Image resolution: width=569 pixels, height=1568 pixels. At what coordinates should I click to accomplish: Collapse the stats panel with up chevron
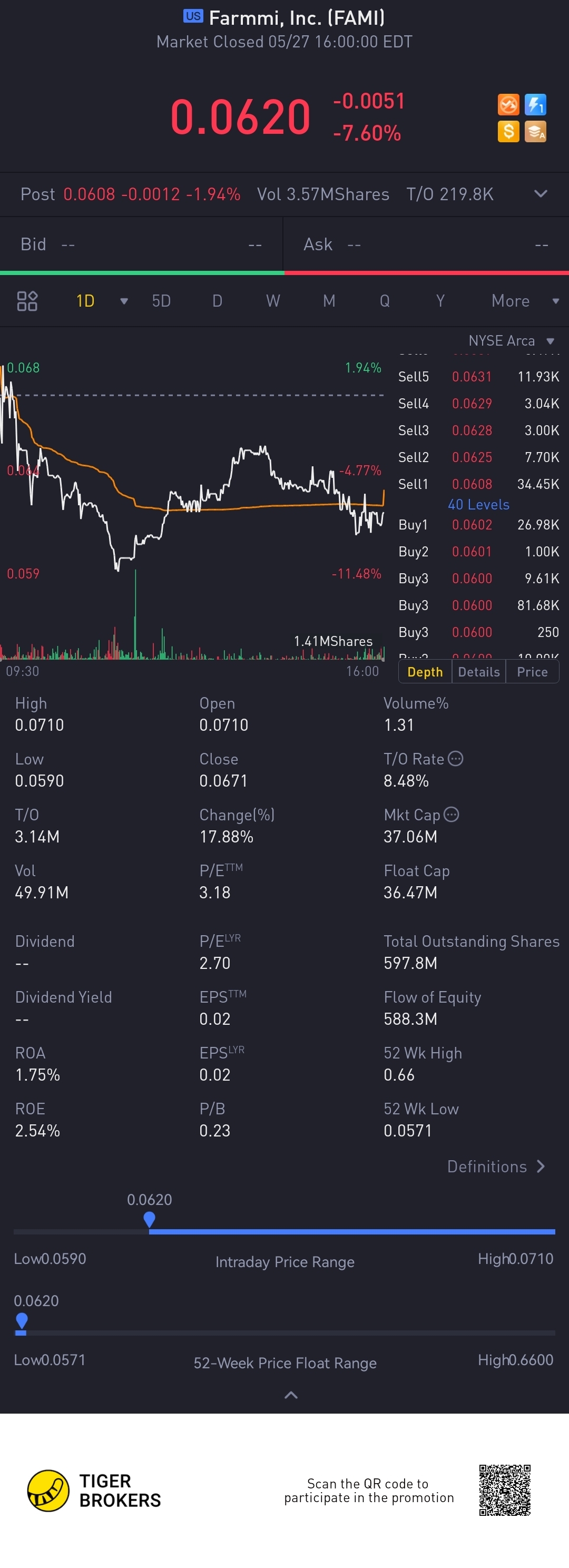click(291, 1395)
